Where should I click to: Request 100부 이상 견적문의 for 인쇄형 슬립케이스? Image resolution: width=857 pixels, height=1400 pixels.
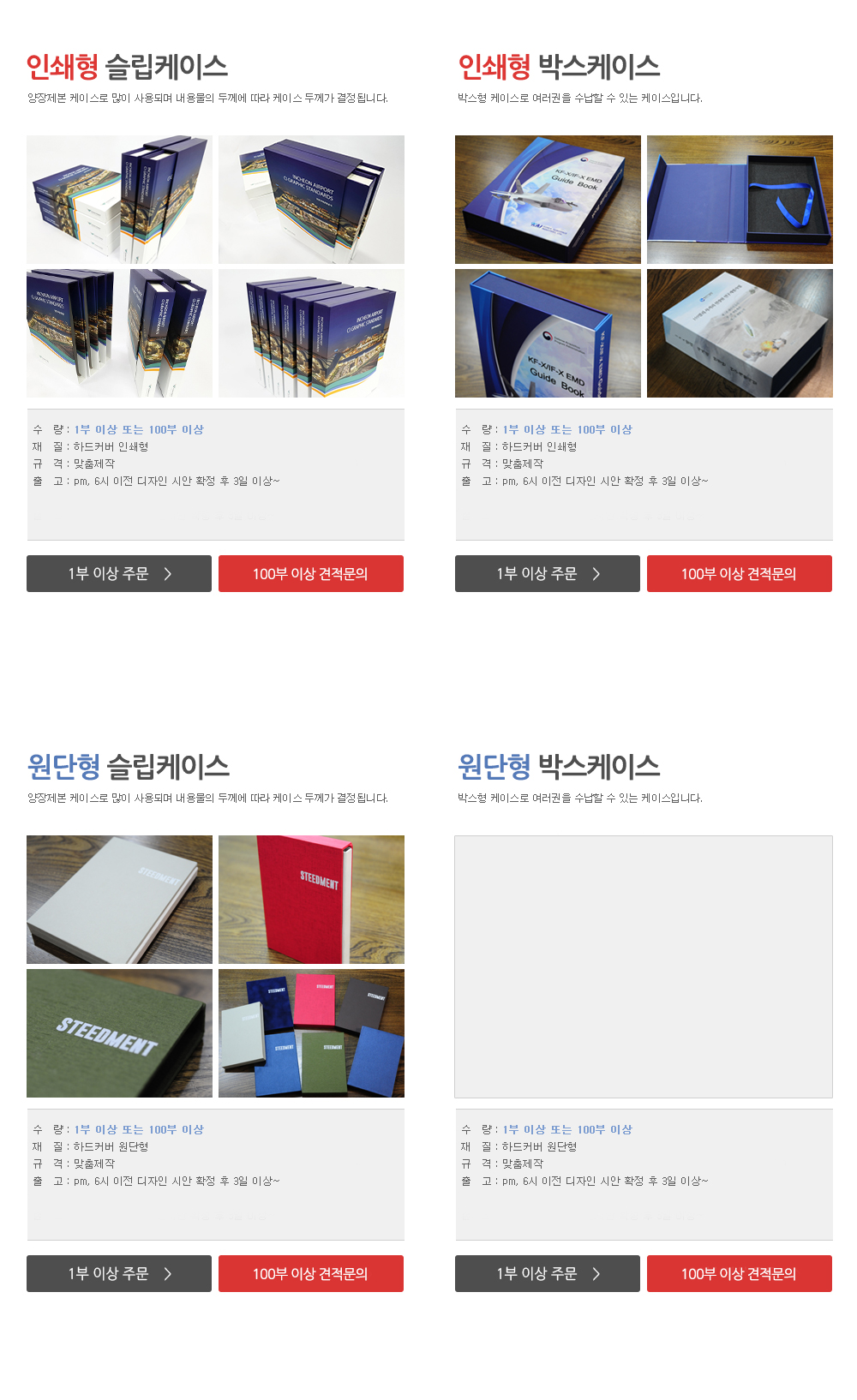tap(310, 573)
